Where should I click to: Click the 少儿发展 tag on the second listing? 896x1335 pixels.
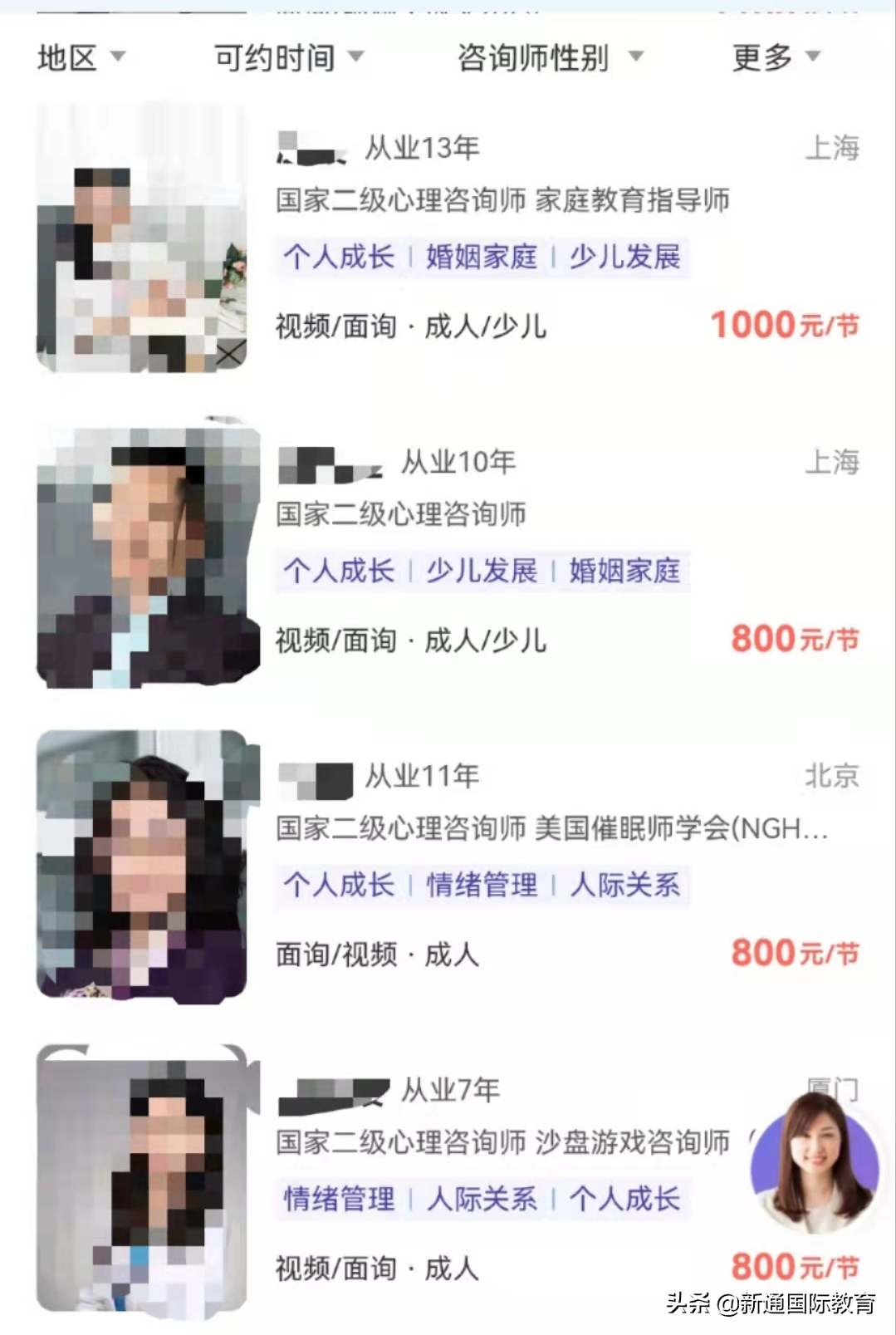479,571
